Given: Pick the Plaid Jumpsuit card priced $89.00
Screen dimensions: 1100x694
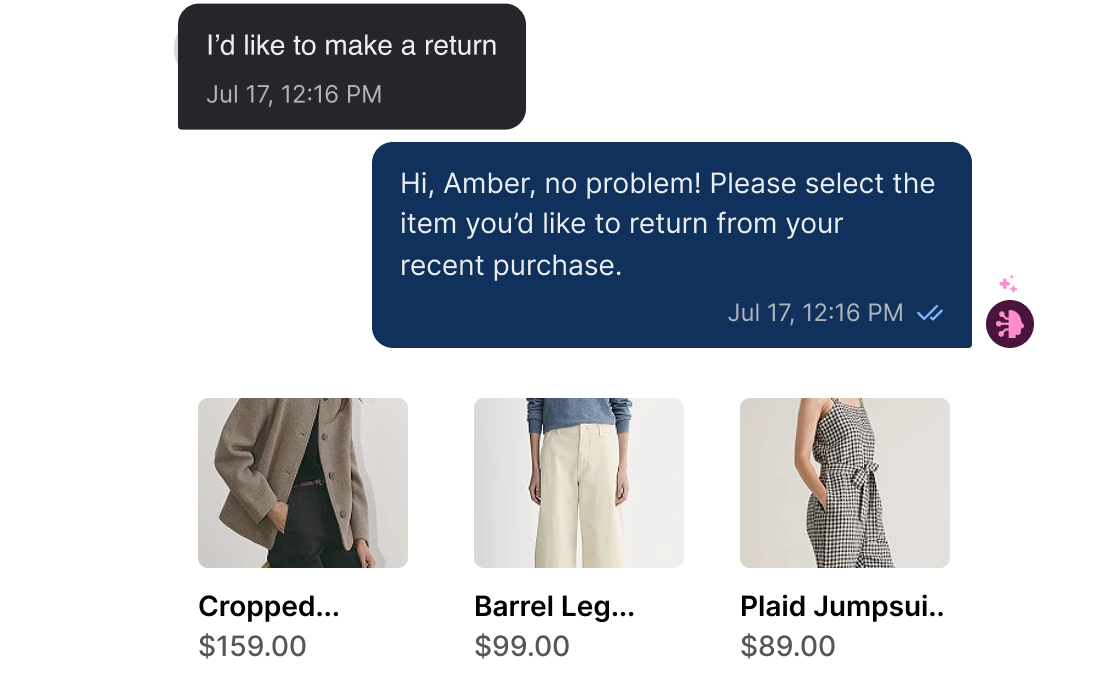Looking at the screenshot, I should (844, 527).
